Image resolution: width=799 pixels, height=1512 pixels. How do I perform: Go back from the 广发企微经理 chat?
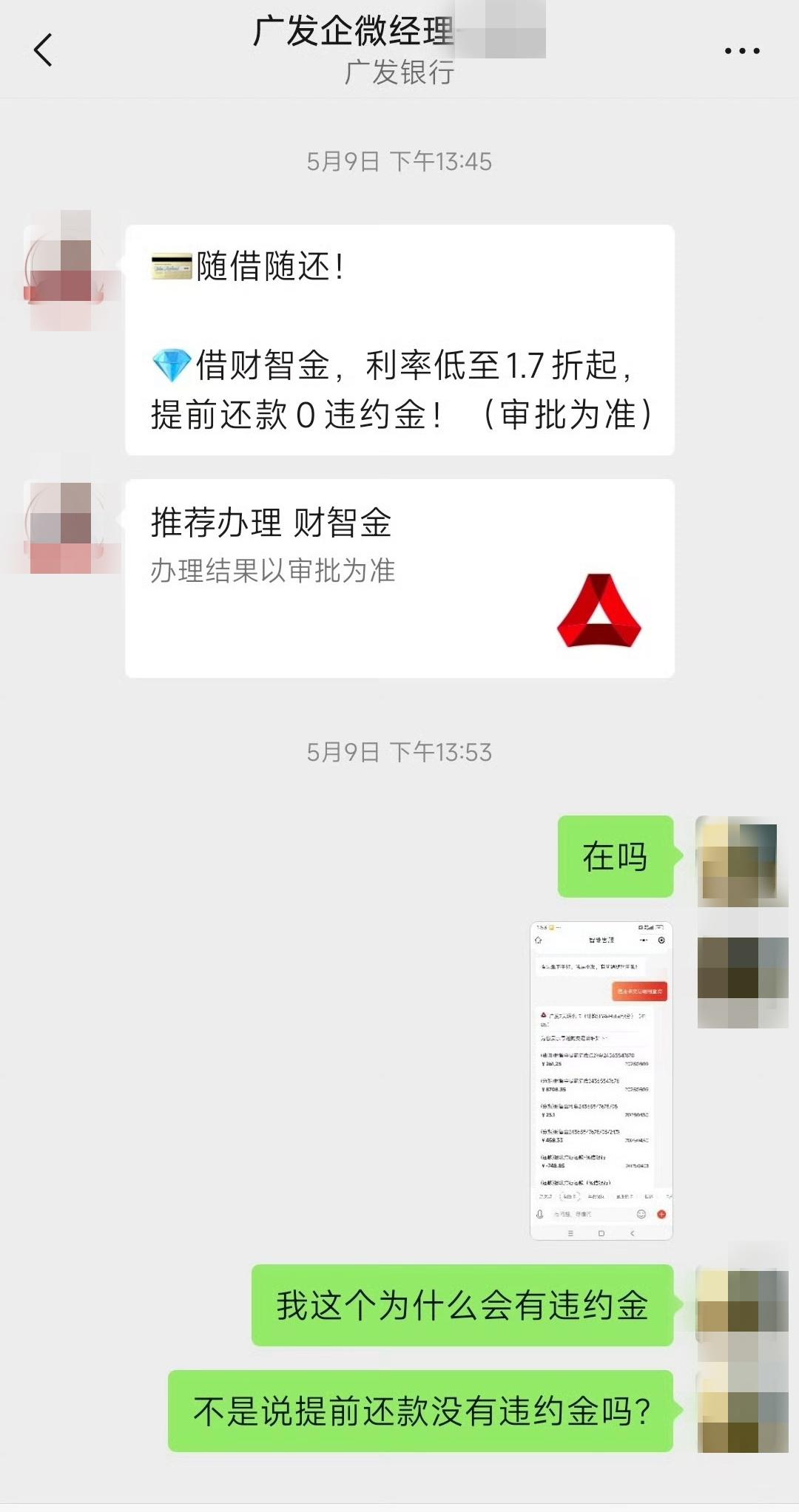44,50
